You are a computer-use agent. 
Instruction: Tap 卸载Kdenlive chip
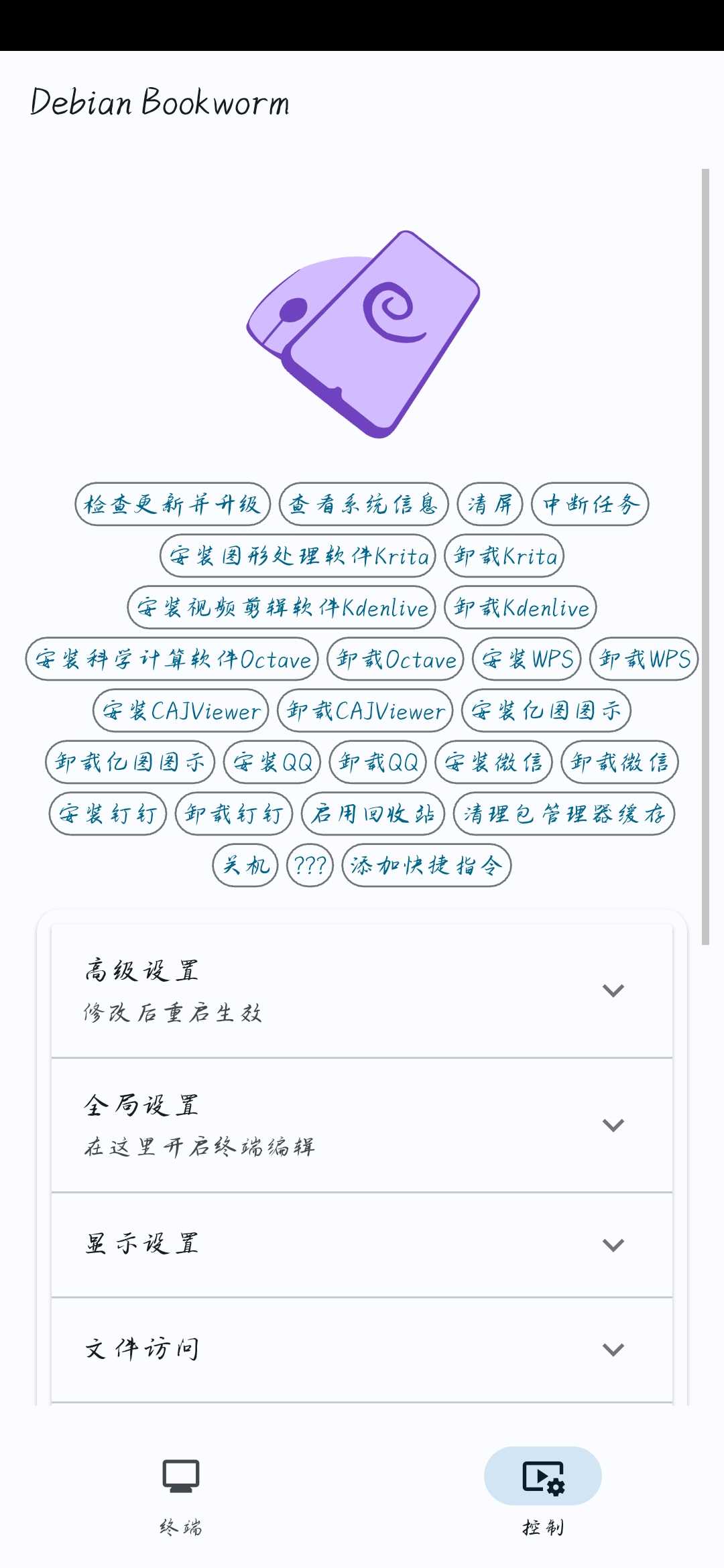point(520,607)
